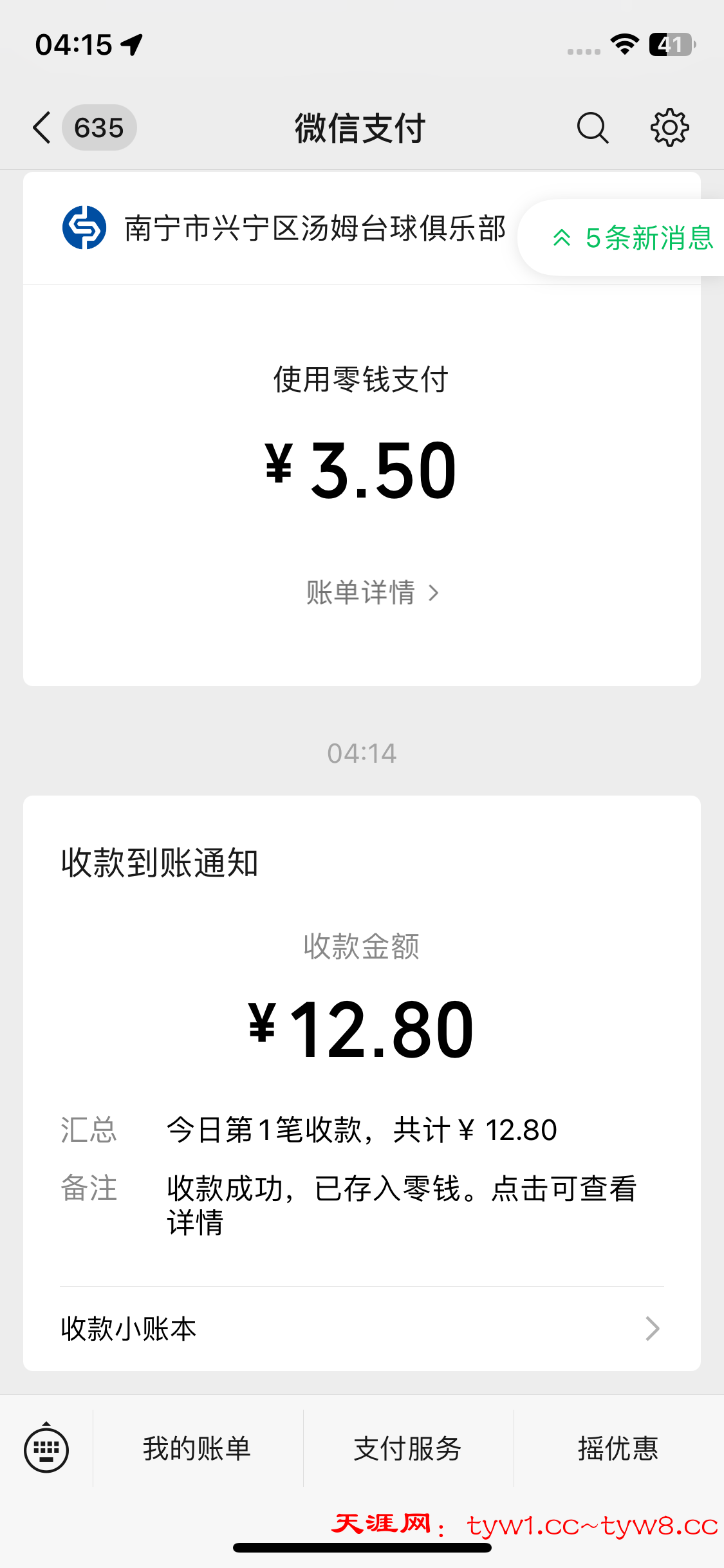Open the 支付服务 menu

pyautogui.click(x=407, y=1448)
